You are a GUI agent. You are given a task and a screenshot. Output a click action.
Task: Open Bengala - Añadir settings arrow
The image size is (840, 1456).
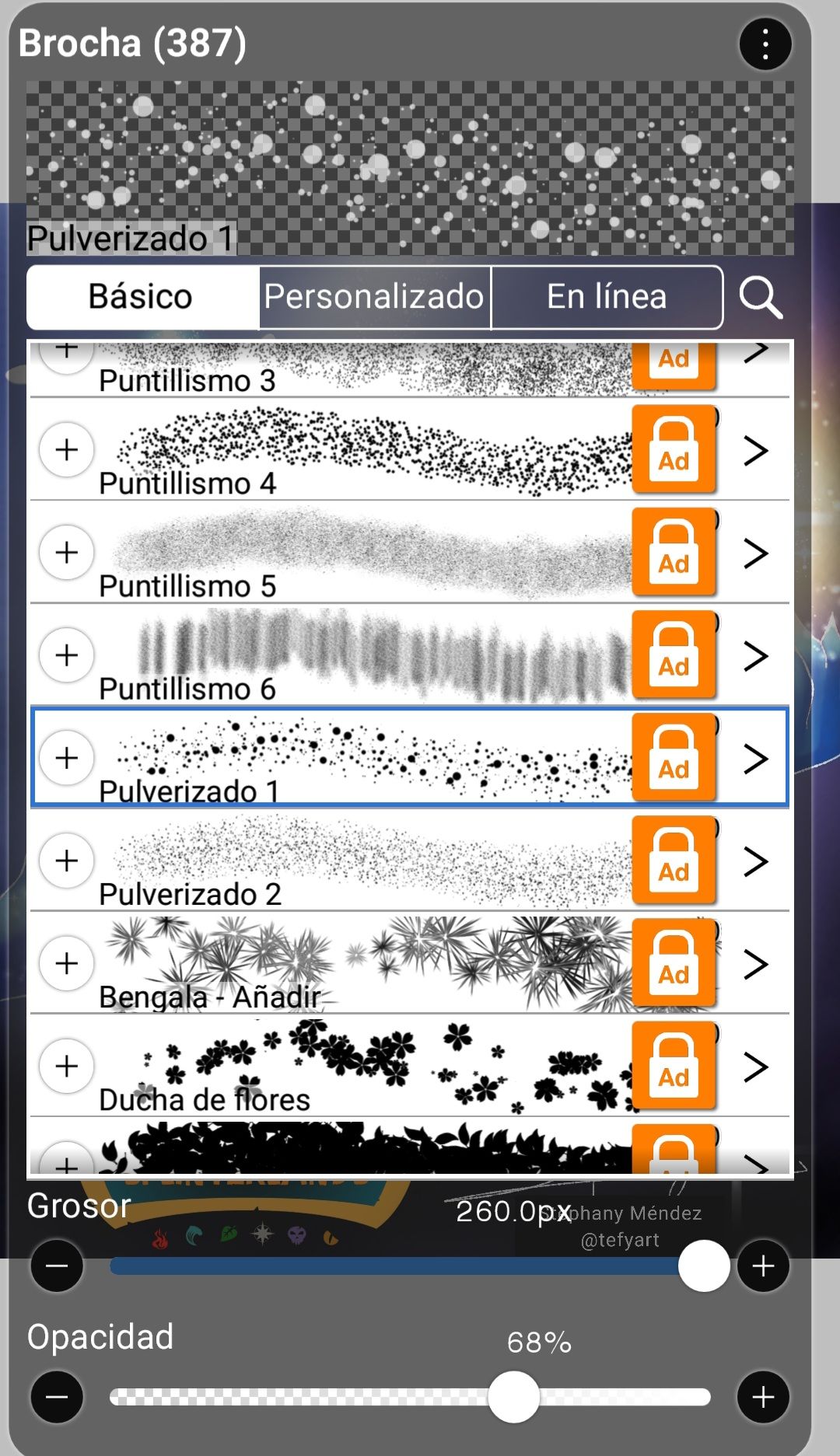755,964
